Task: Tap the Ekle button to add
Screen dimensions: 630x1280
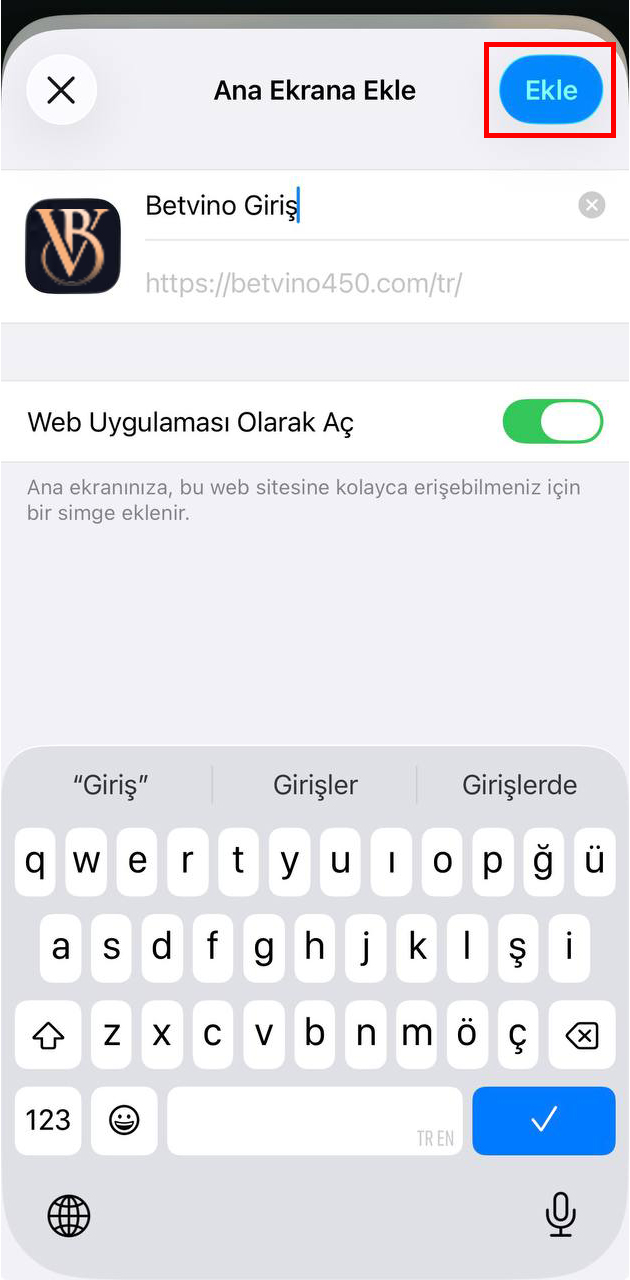Action: coord(551,90)
